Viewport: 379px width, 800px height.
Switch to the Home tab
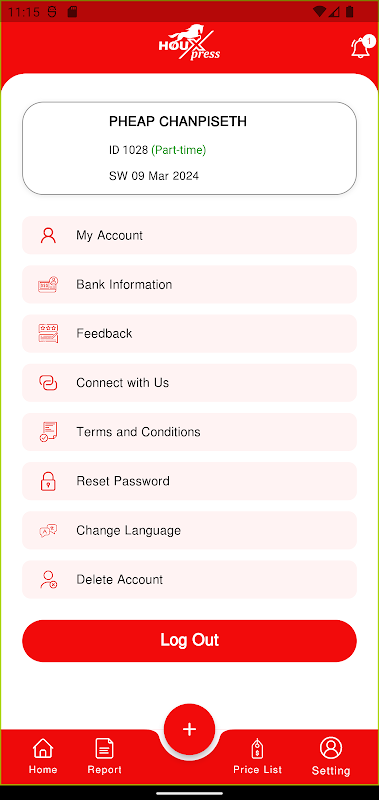pyautogui.click(x=43, y=757)
